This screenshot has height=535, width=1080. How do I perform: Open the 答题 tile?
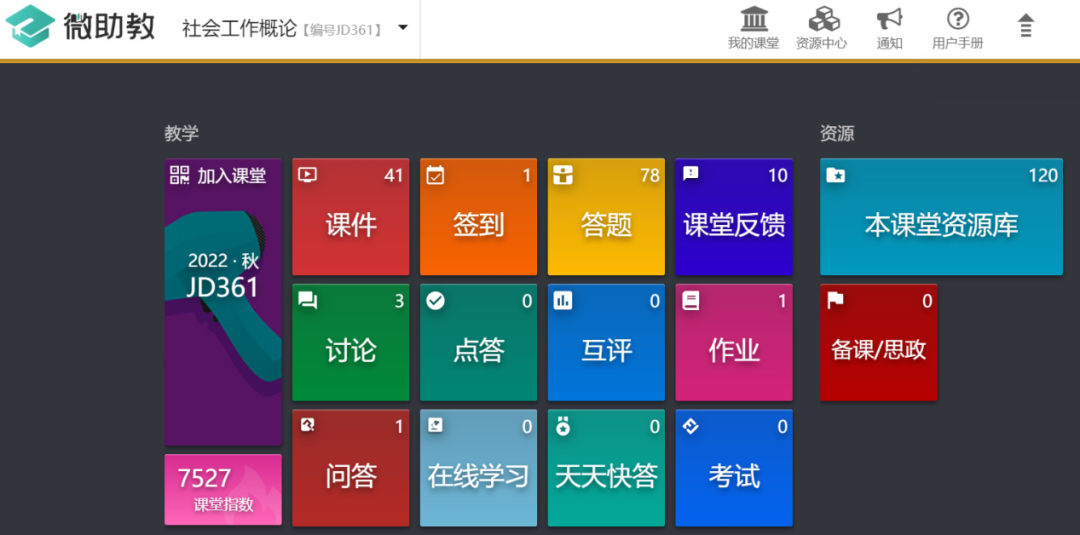[x=606, y=216]
